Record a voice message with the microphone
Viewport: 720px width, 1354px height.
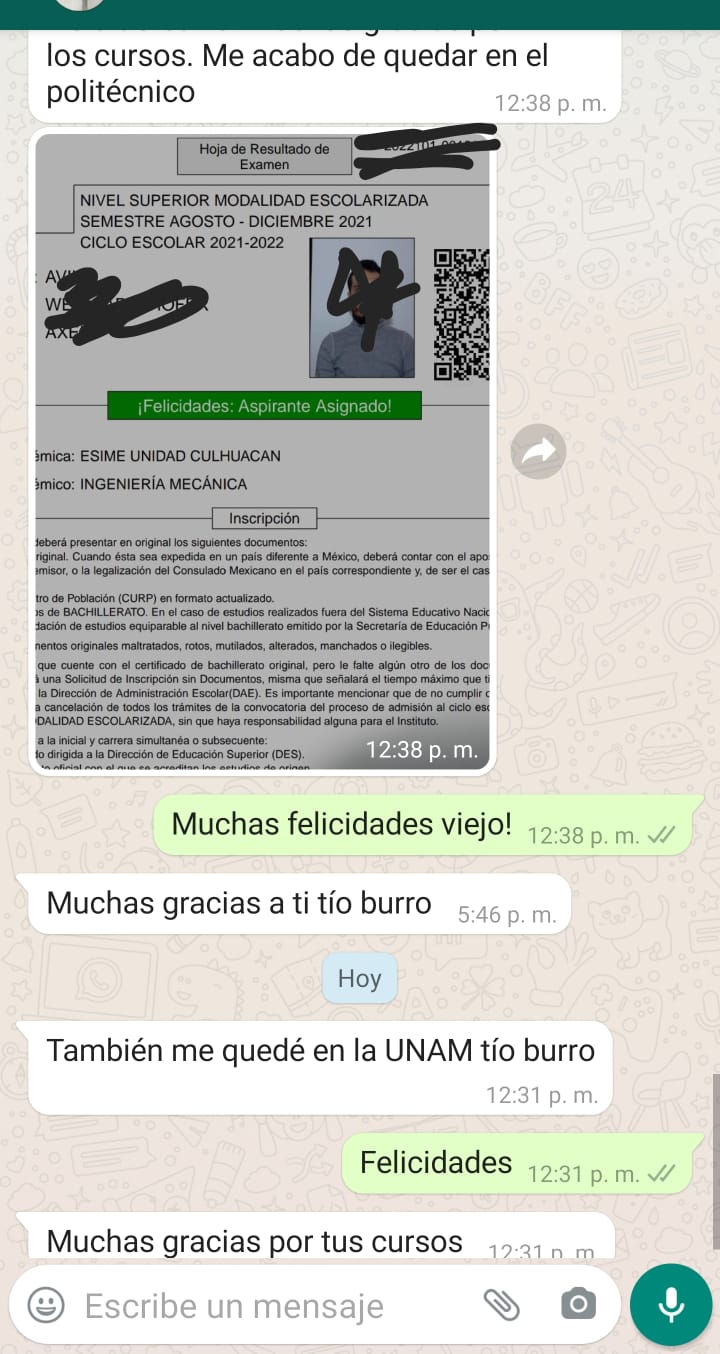(x=671, y=1304)
